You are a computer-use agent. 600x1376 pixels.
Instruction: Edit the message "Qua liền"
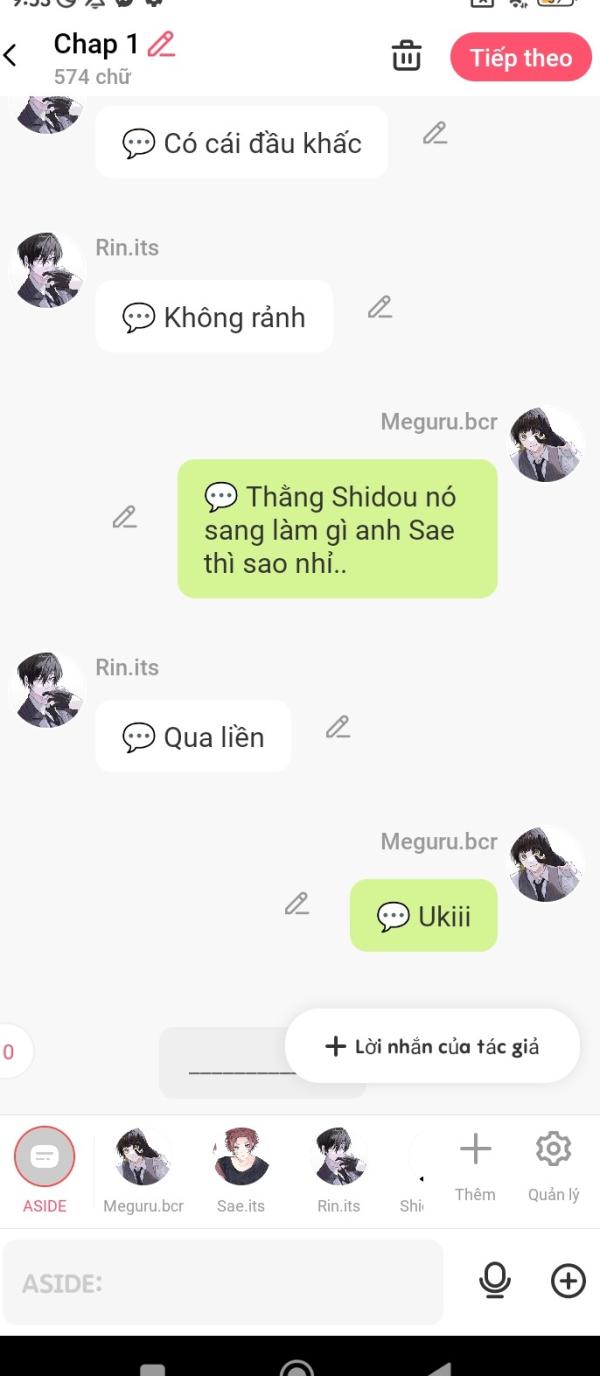[338, 727]
